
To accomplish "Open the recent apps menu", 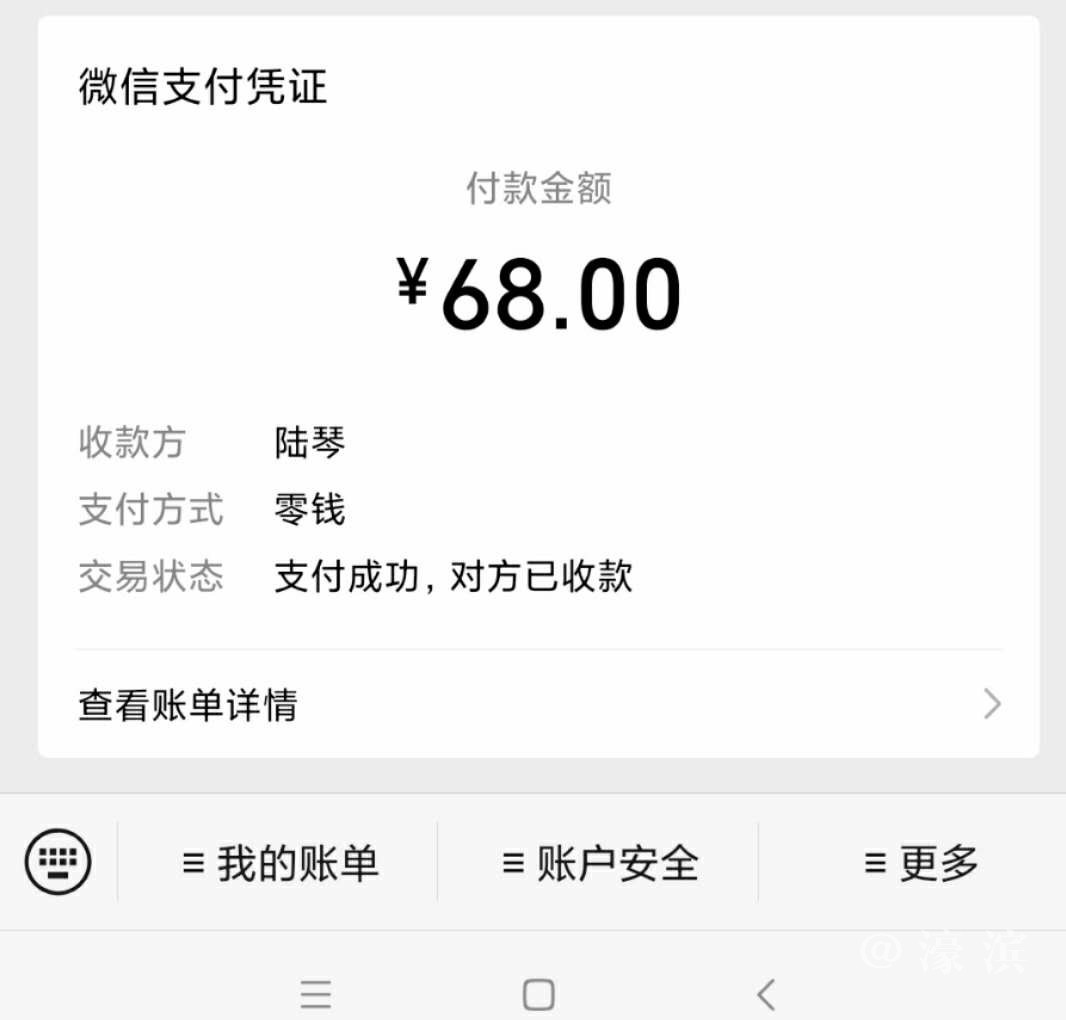I will (x=316, y=994).
